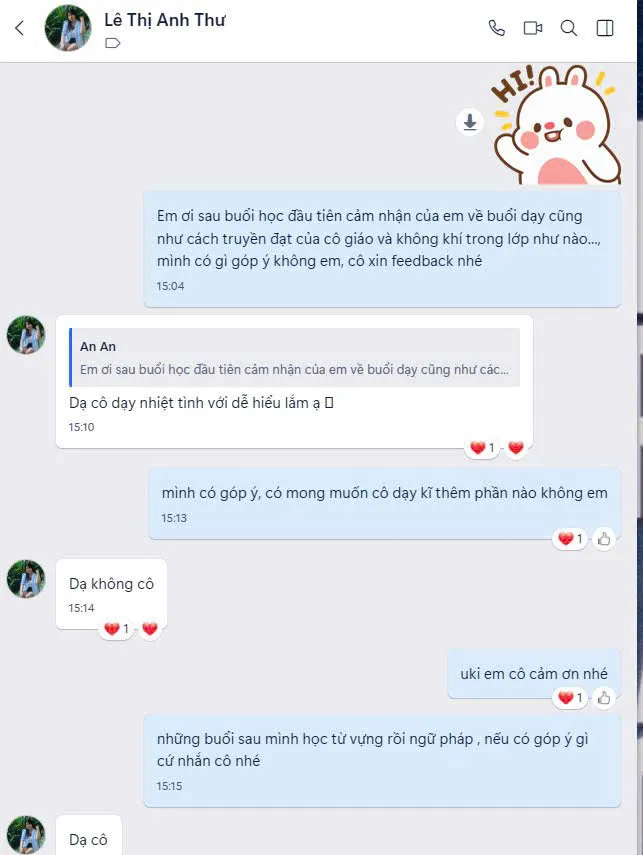The height and width of the screenshot is (855, 643).
Task: Like the 'uki em cô cảm ơn nhé' message
Action: 604,698
